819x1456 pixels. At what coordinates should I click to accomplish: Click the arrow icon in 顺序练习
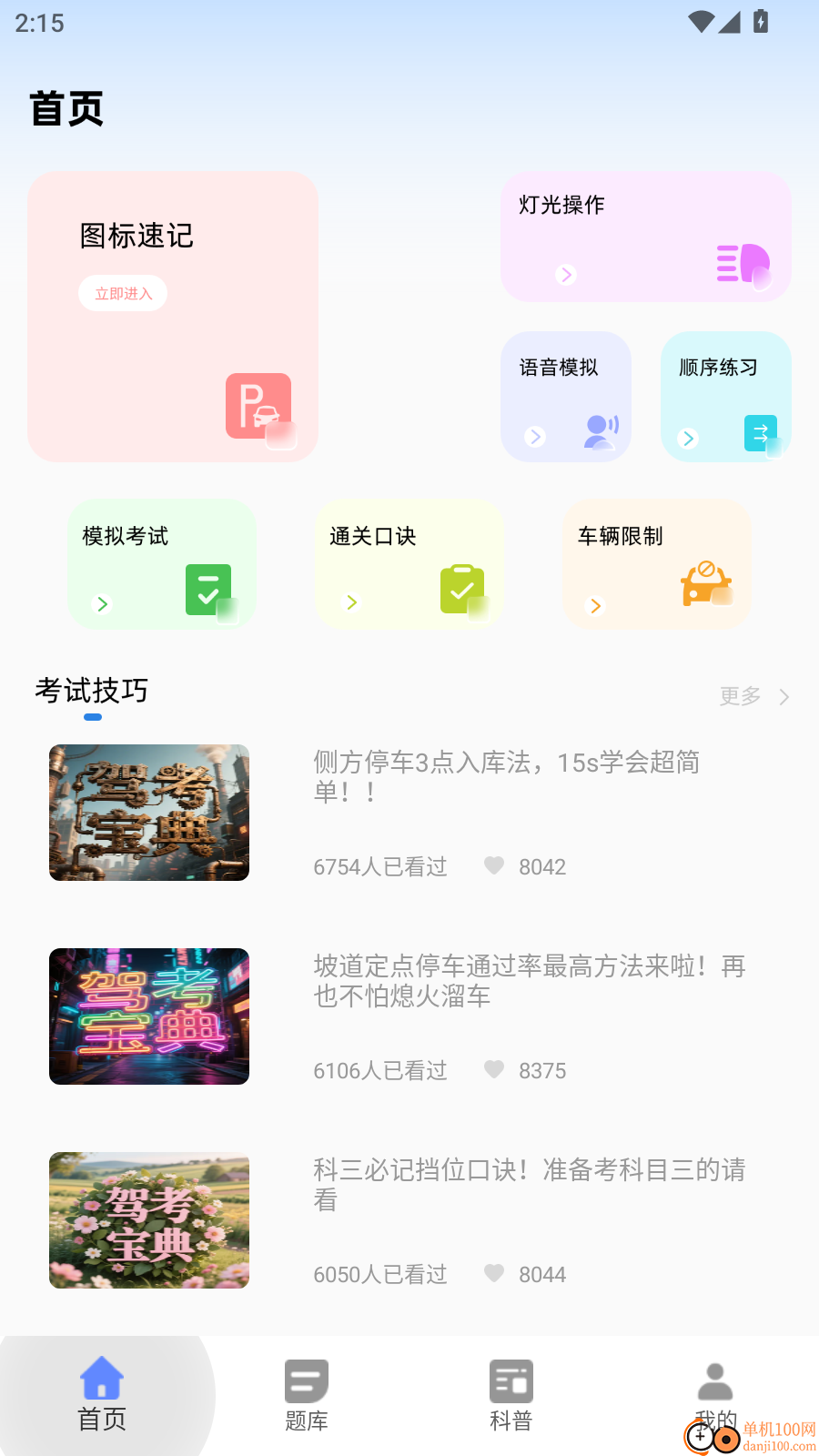(x=761, y=433)
